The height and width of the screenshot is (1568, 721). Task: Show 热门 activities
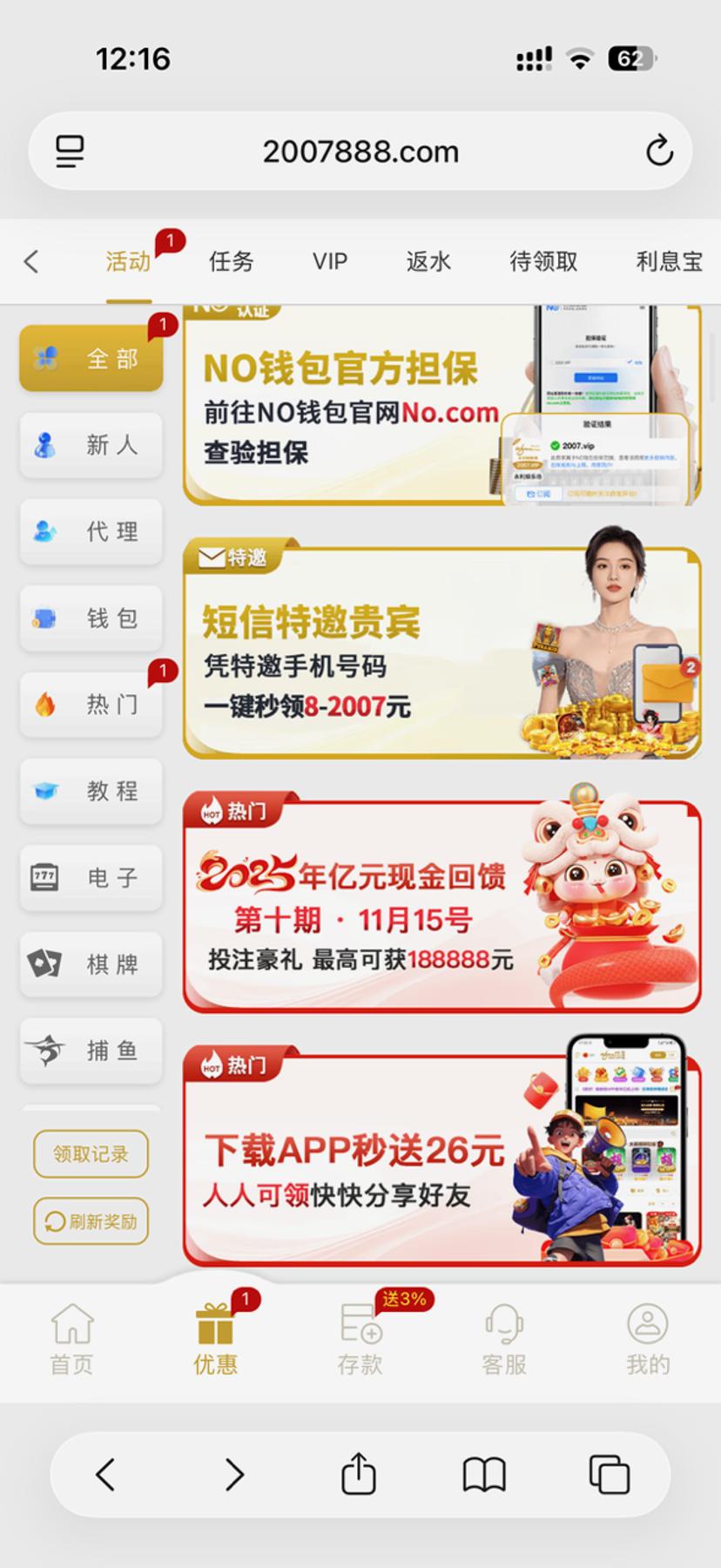point(91,705)
